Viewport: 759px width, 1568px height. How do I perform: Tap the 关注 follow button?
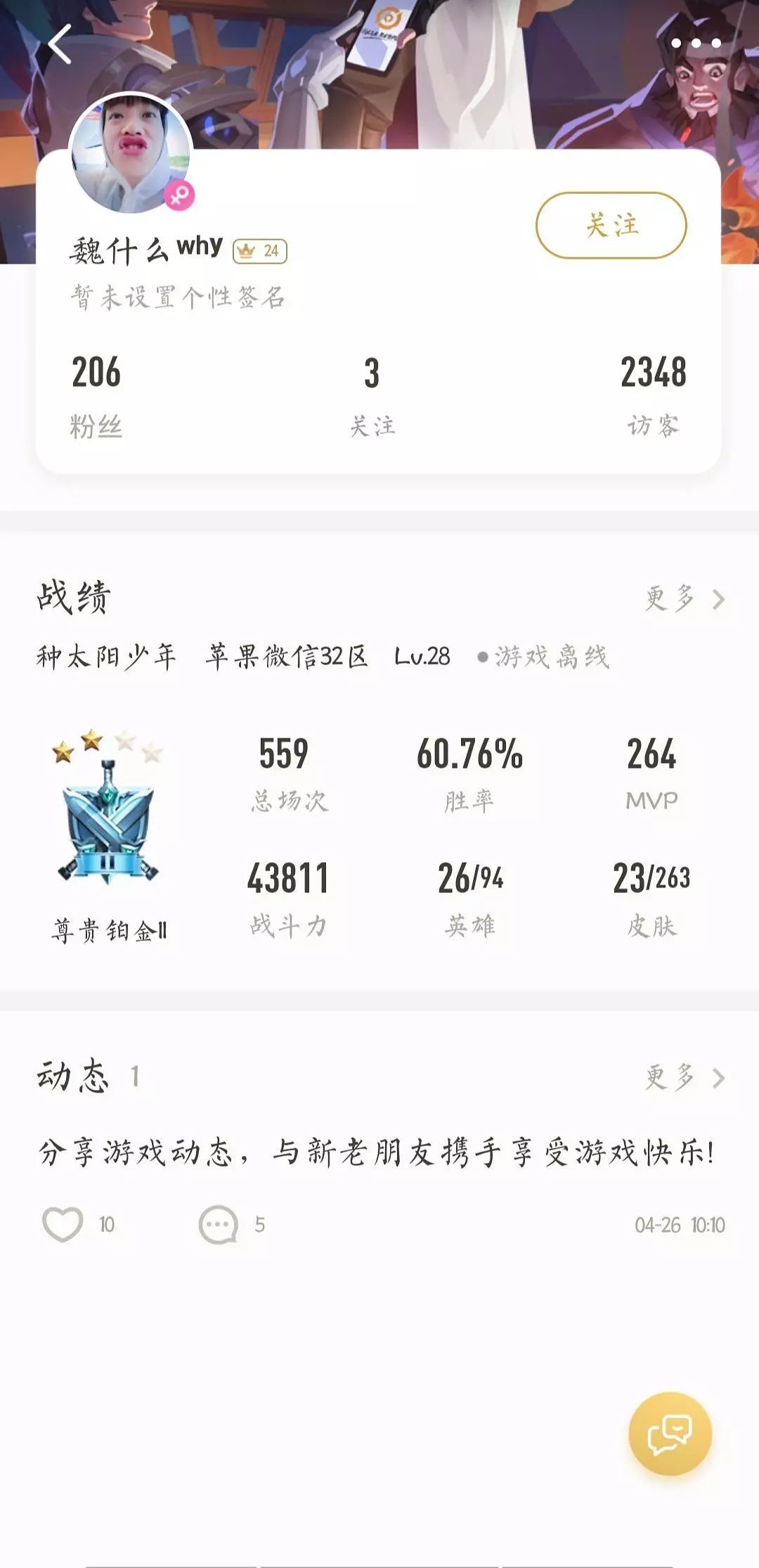pos(611,226)
